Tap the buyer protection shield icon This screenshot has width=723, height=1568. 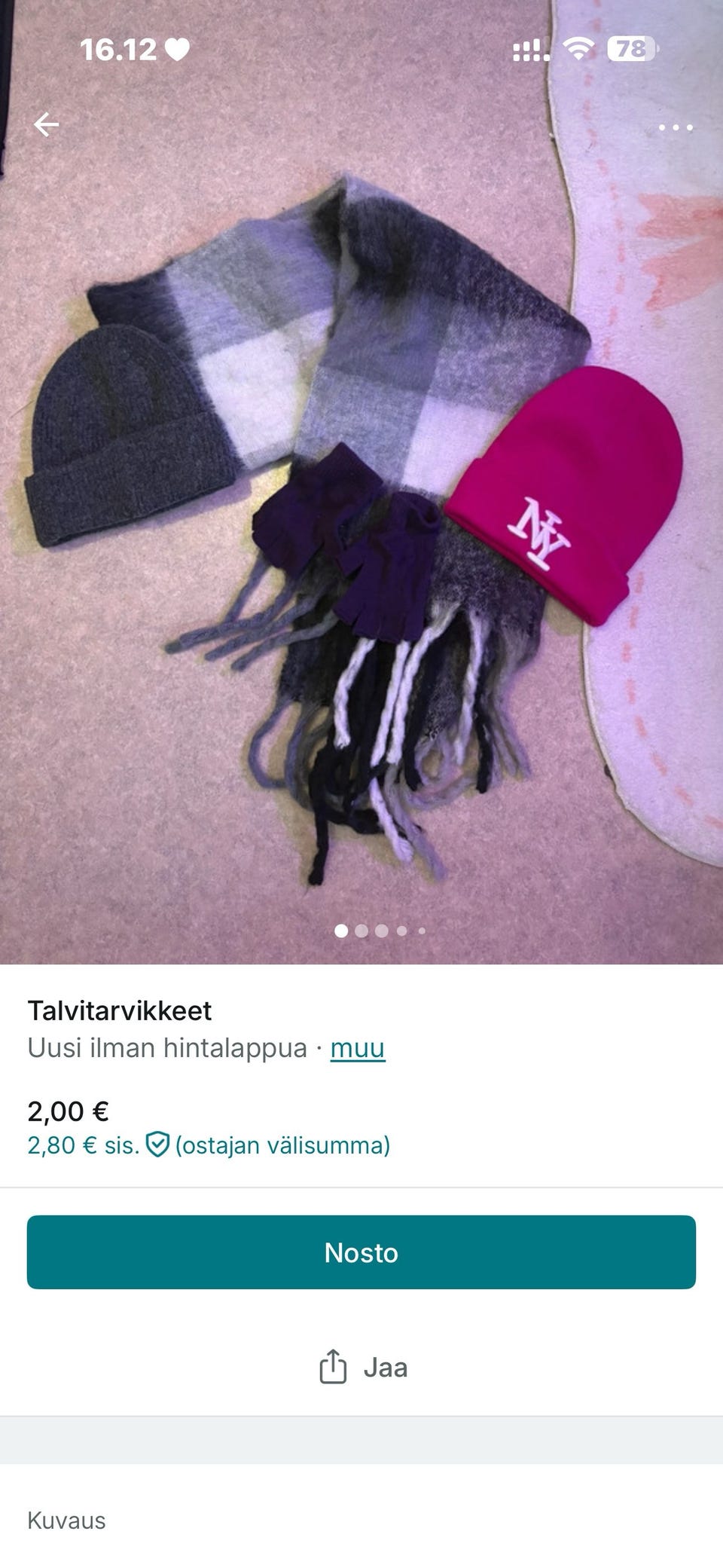tap(158, 1146)
